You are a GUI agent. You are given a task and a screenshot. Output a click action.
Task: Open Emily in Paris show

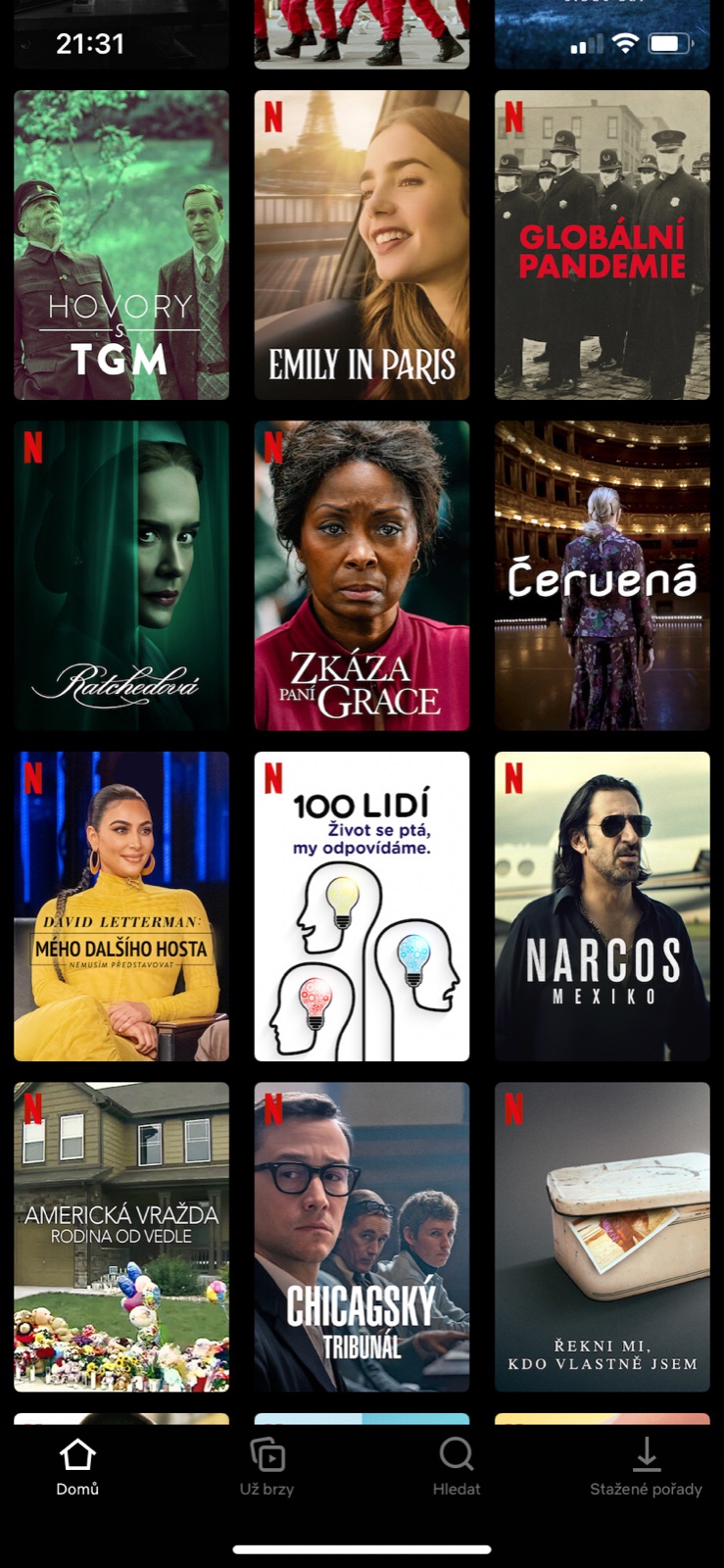click(x=362, y=245)
